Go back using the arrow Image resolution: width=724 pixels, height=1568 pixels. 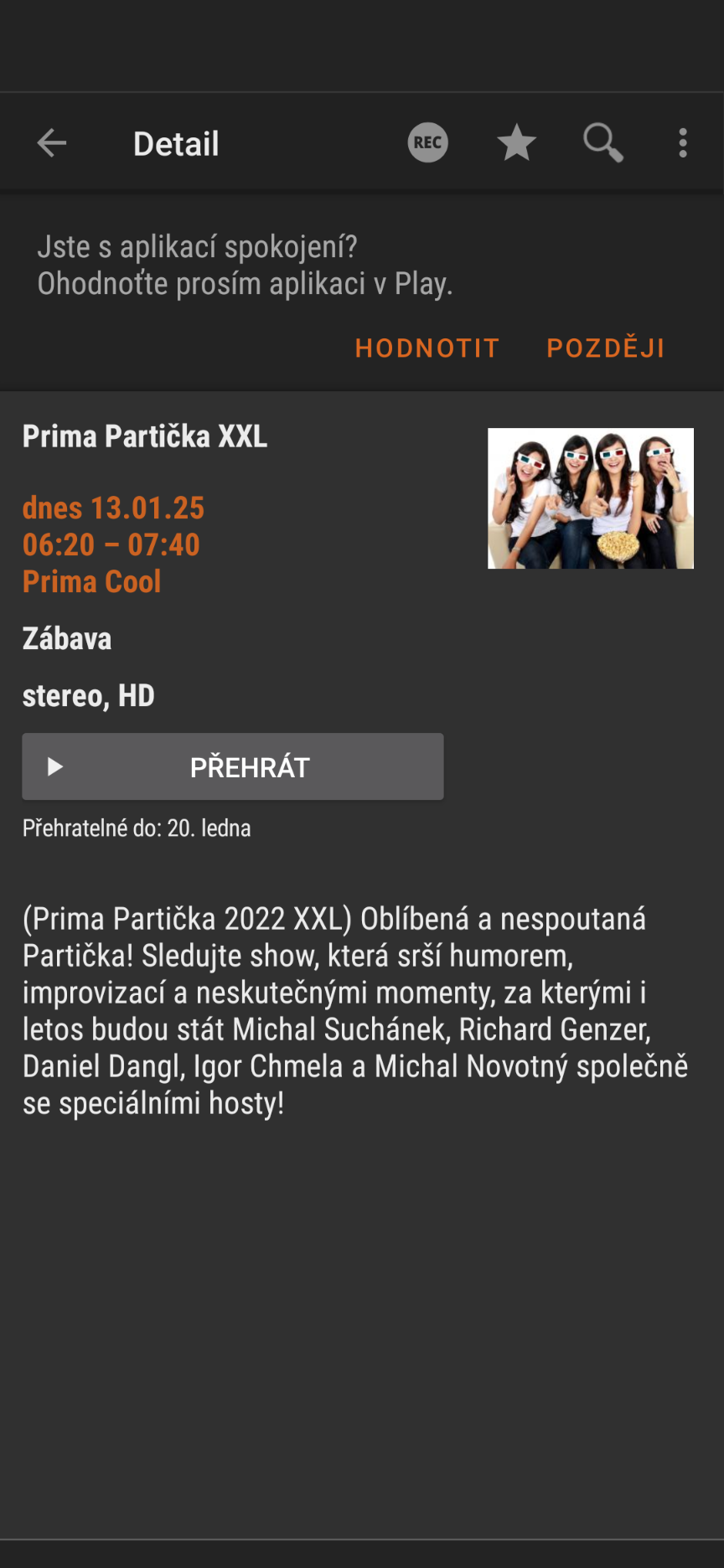[52, 143]
